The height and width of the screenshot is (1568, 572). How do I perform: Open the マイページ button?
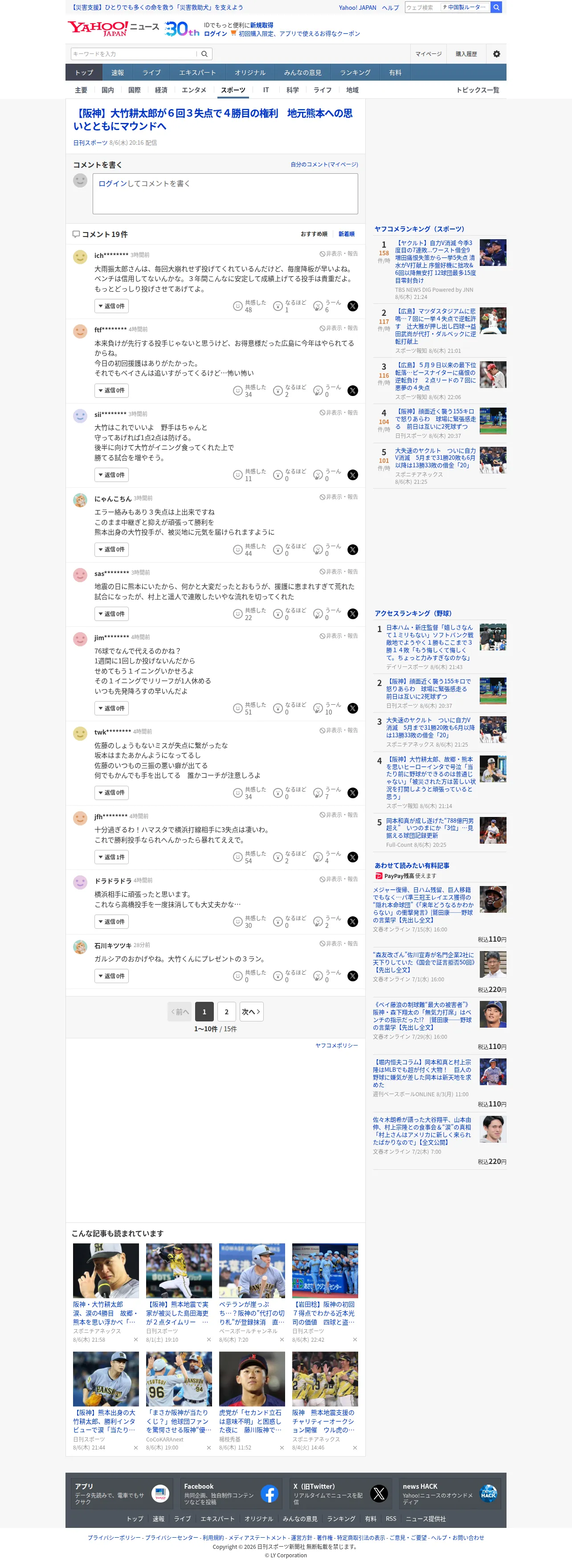pos(429,54)
